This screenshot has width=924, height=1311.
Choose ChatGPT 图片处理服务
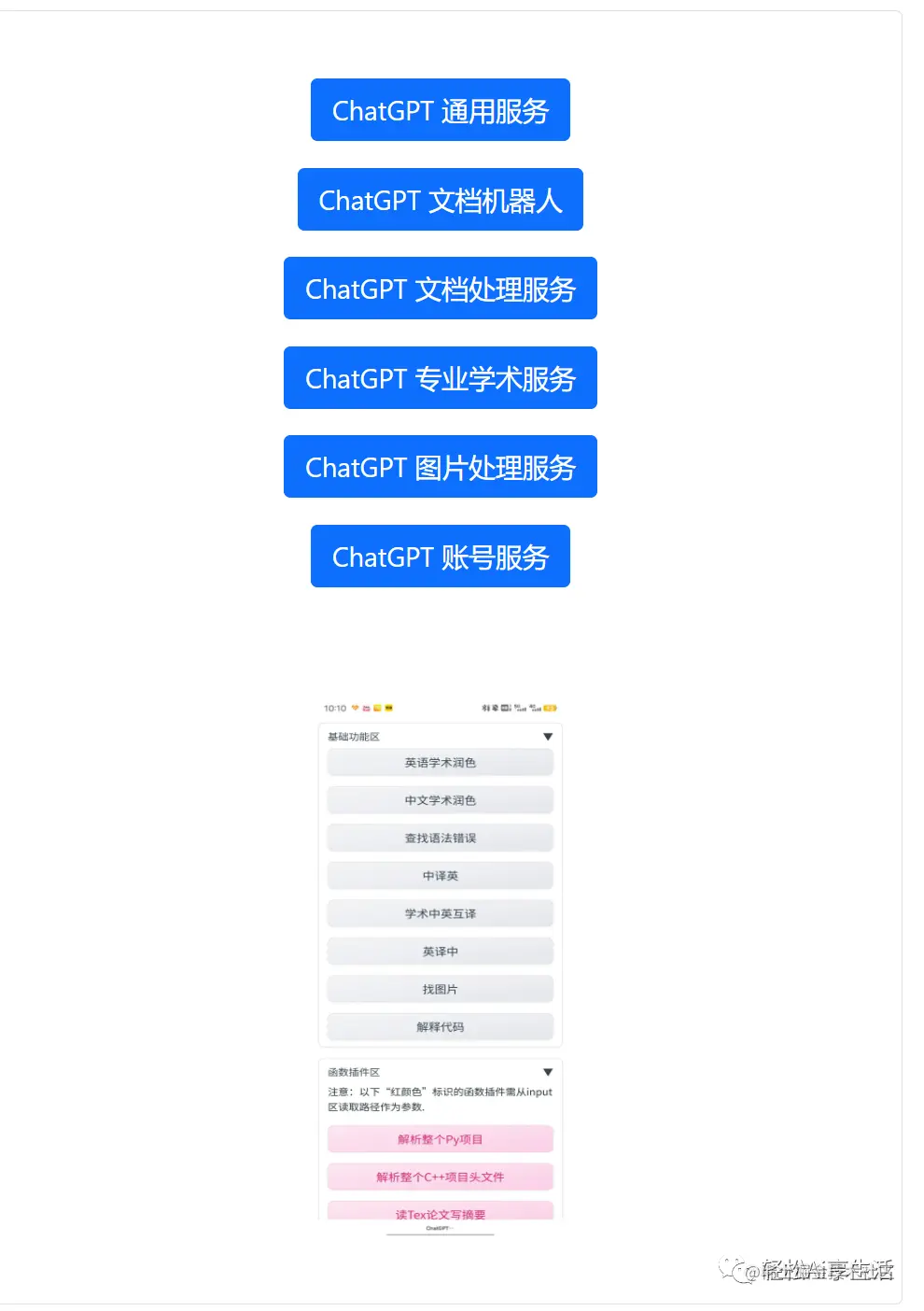click(440, 467)
